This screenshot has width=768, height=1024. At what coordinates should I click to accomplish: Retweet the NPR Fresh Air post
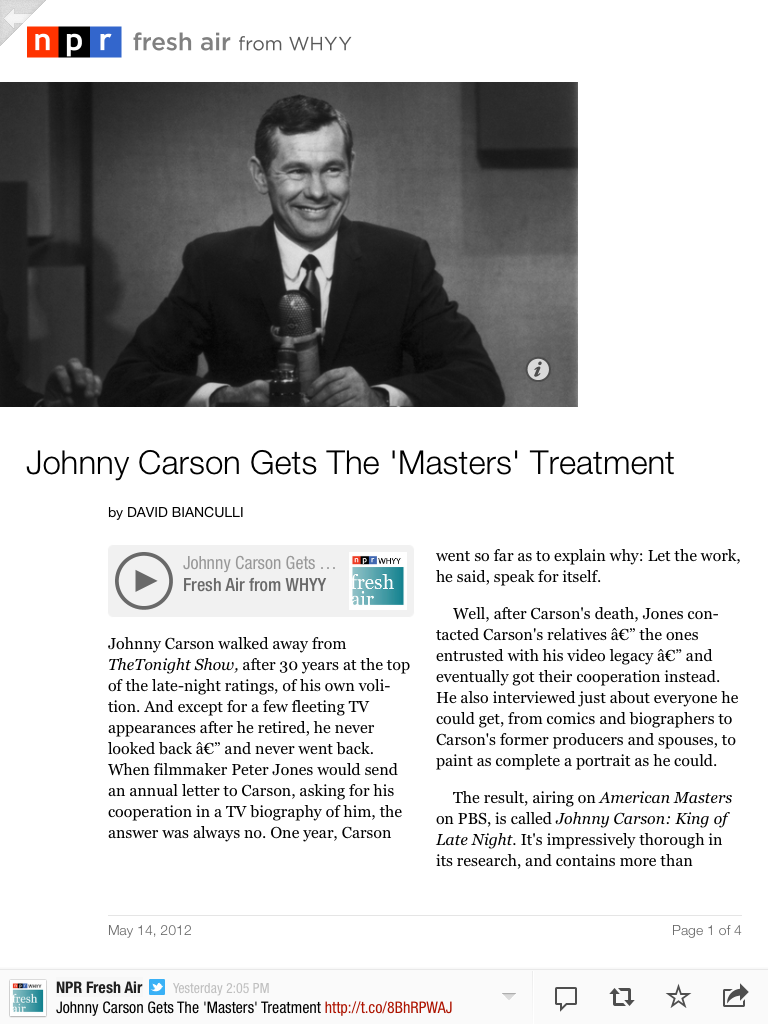[x=622, y=997]
